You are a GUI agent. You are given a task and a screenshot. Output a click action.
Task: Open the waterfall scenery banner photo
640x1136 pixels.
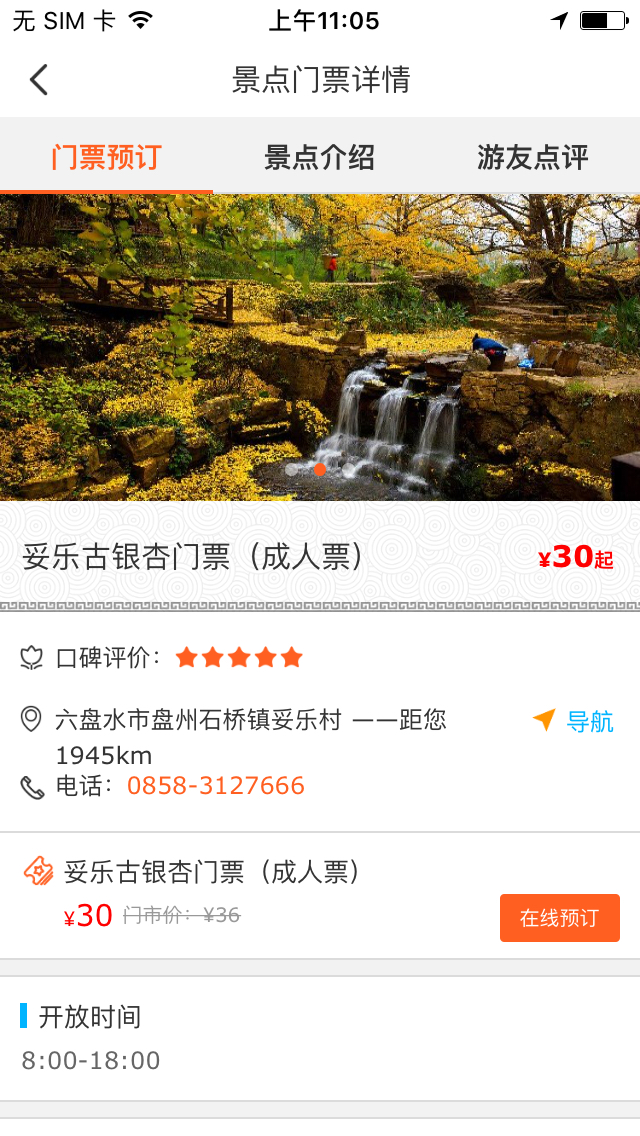320,347
